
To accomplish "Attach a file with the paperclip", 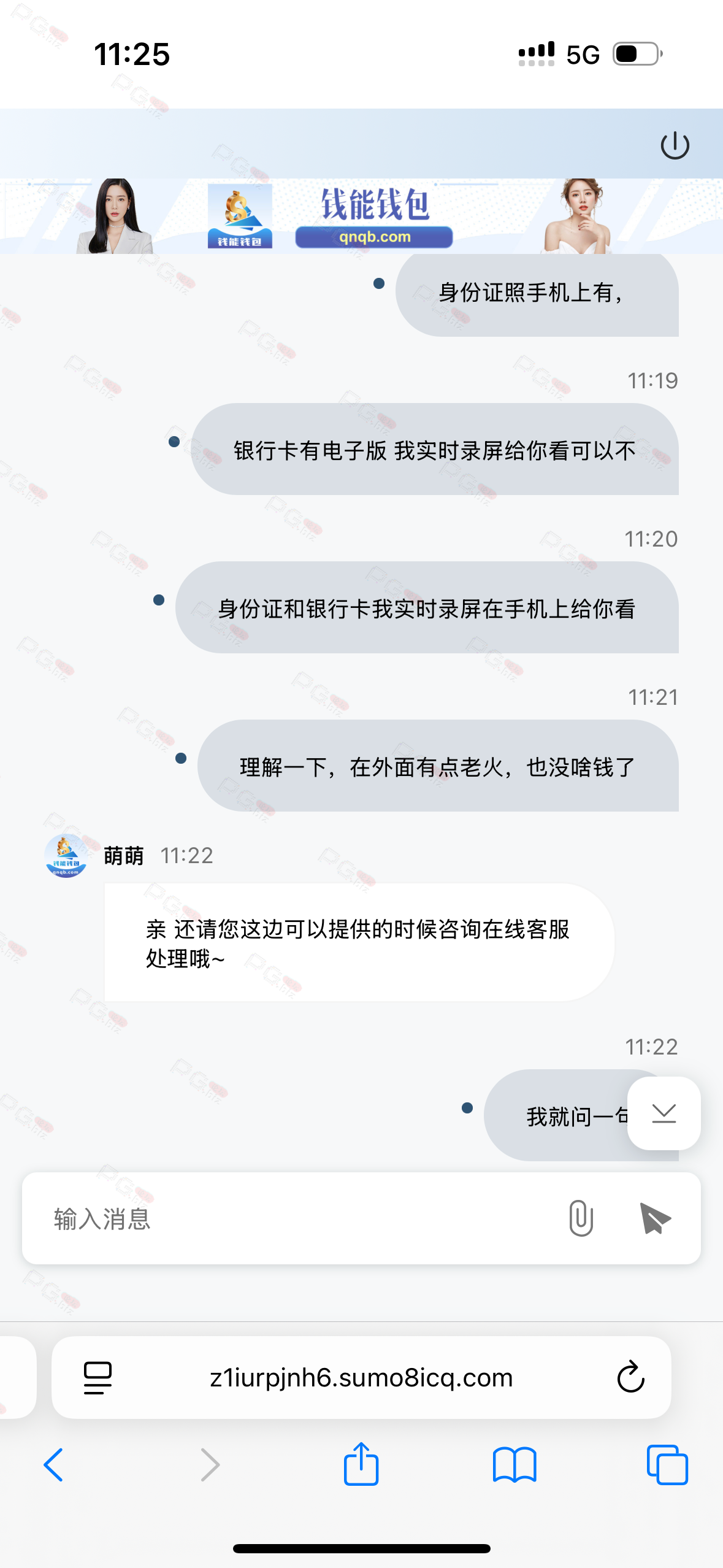I will click(x=580, y=1218).
